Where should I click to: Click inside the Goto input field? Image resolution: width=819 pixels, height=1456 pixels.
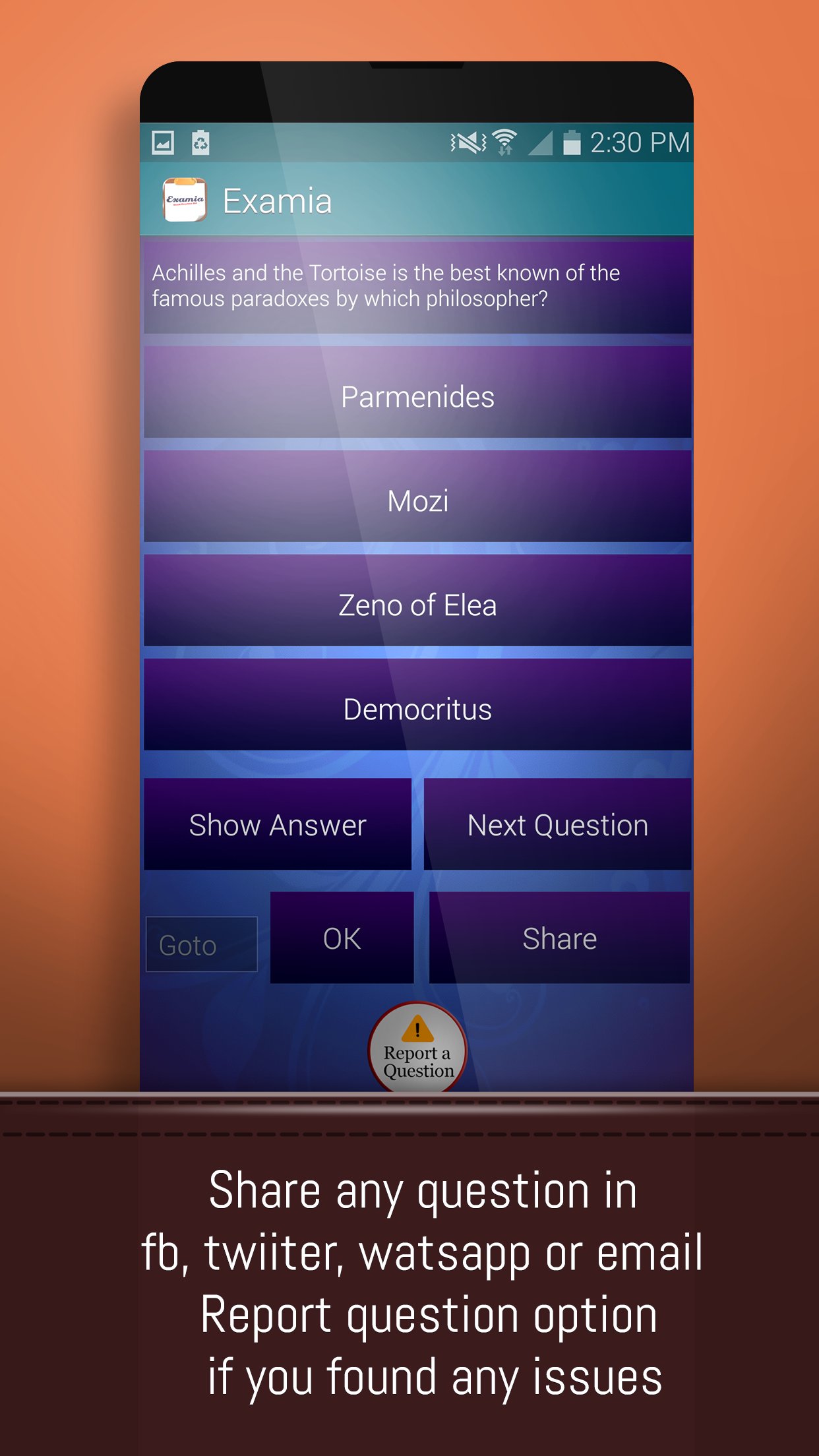pyautogui.click(x=200, y=944)
